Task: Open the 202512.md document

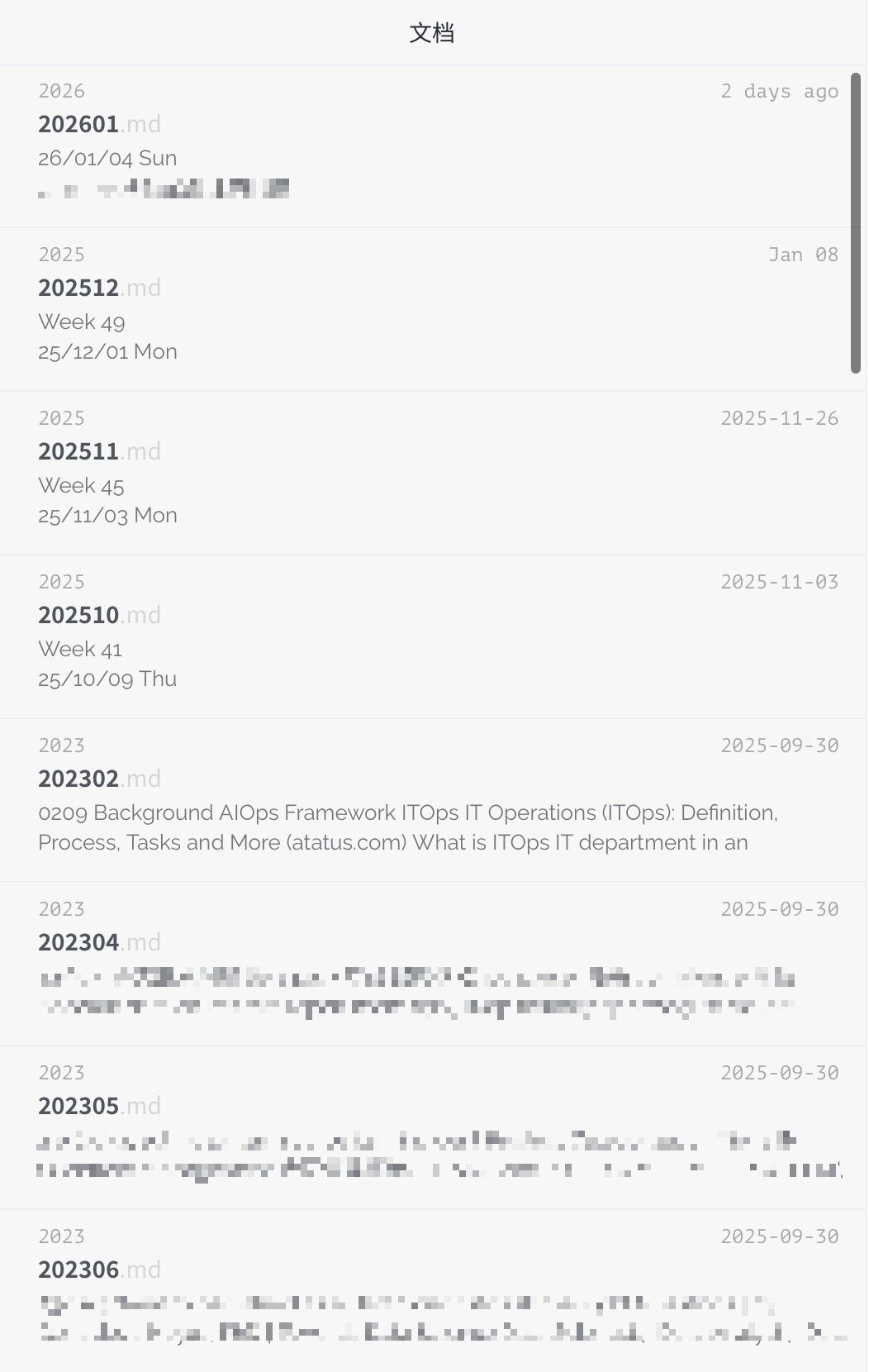Action: point(99,288)
